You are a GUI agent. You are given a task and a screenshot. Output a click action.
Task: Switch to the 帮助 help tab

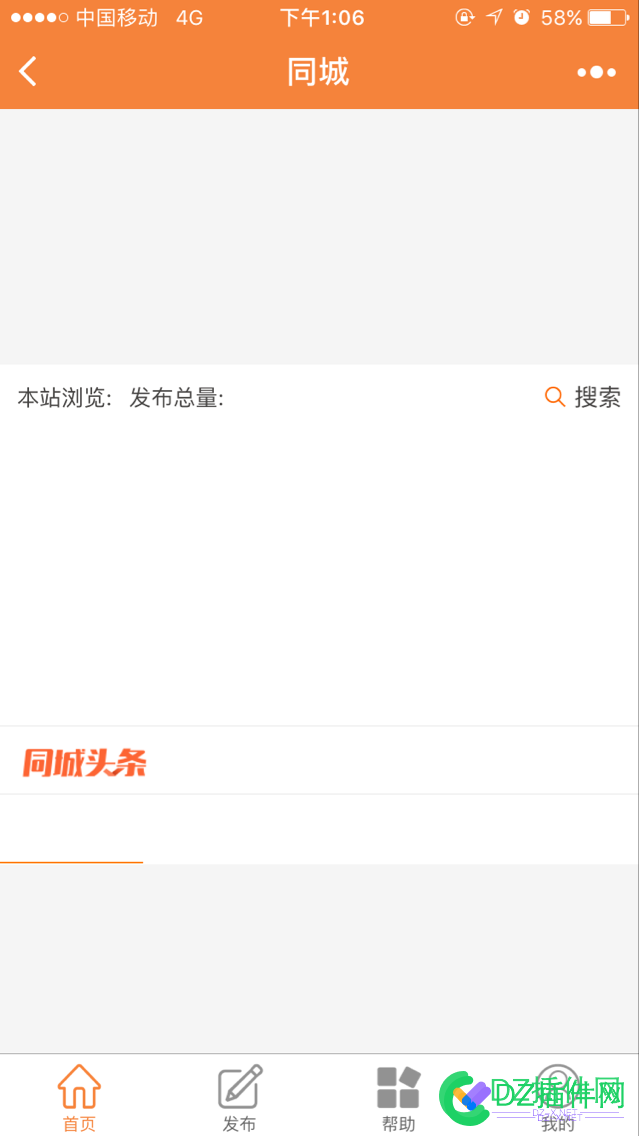point(398,1097)
